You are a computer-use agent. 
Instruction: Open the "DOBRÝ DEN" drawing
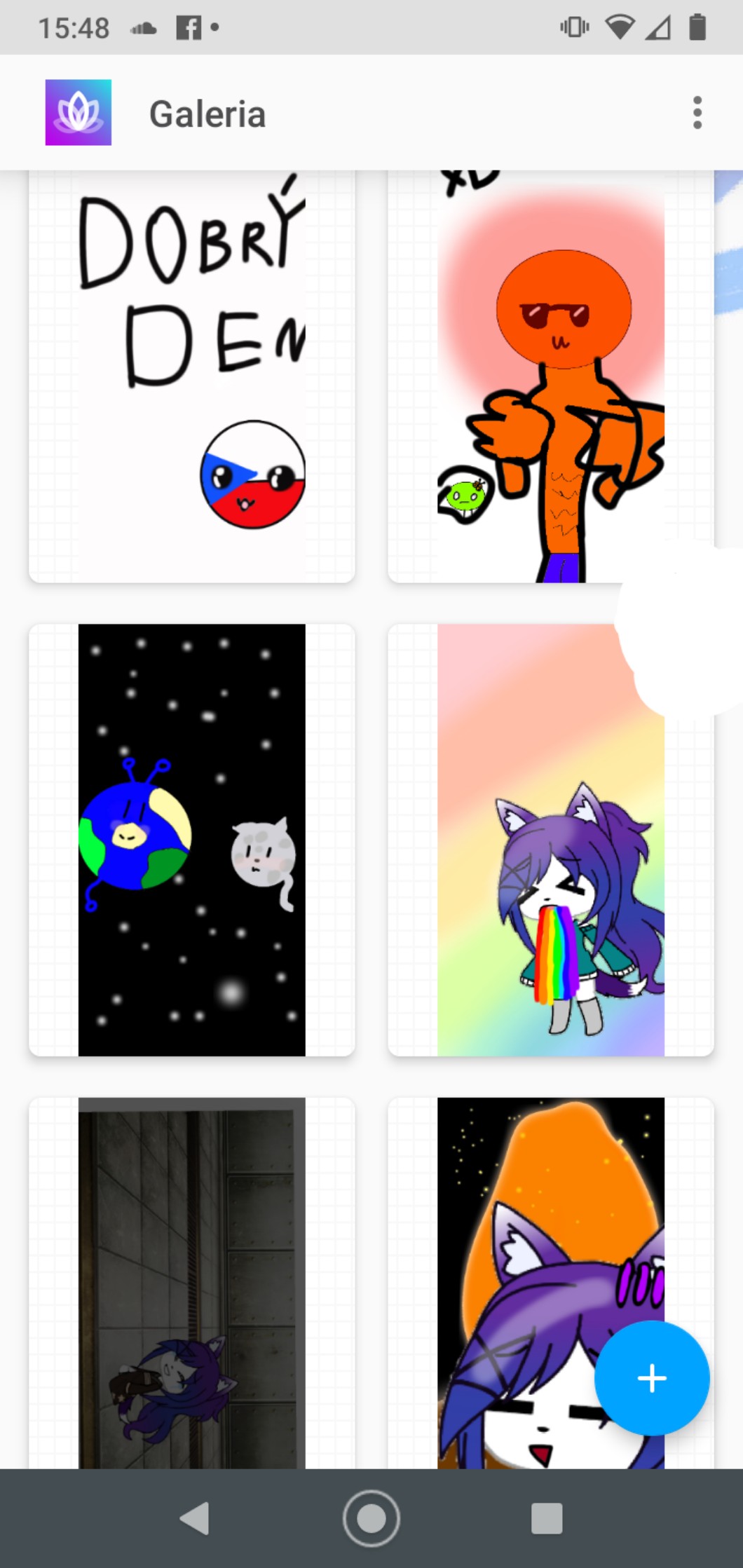pos(191,376)
